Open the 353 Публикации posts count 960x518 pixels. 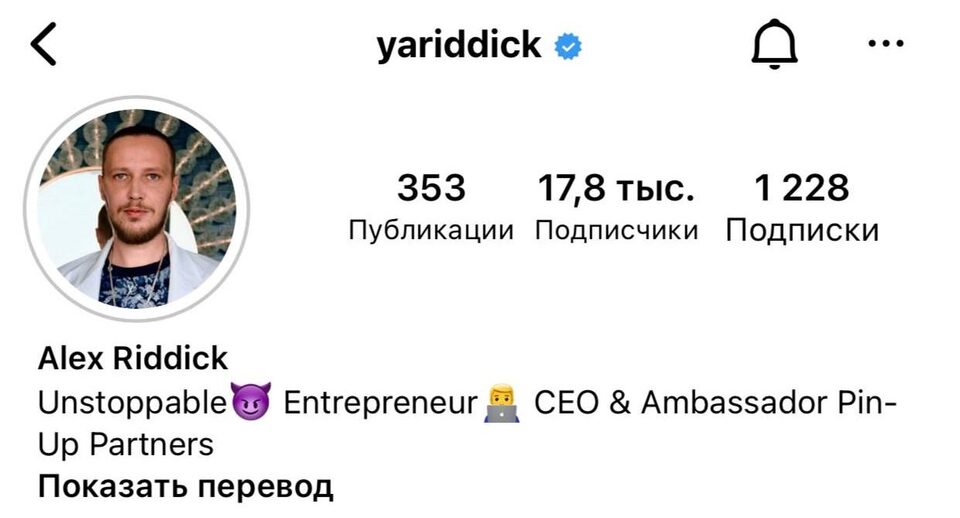[x=431, y=207]
